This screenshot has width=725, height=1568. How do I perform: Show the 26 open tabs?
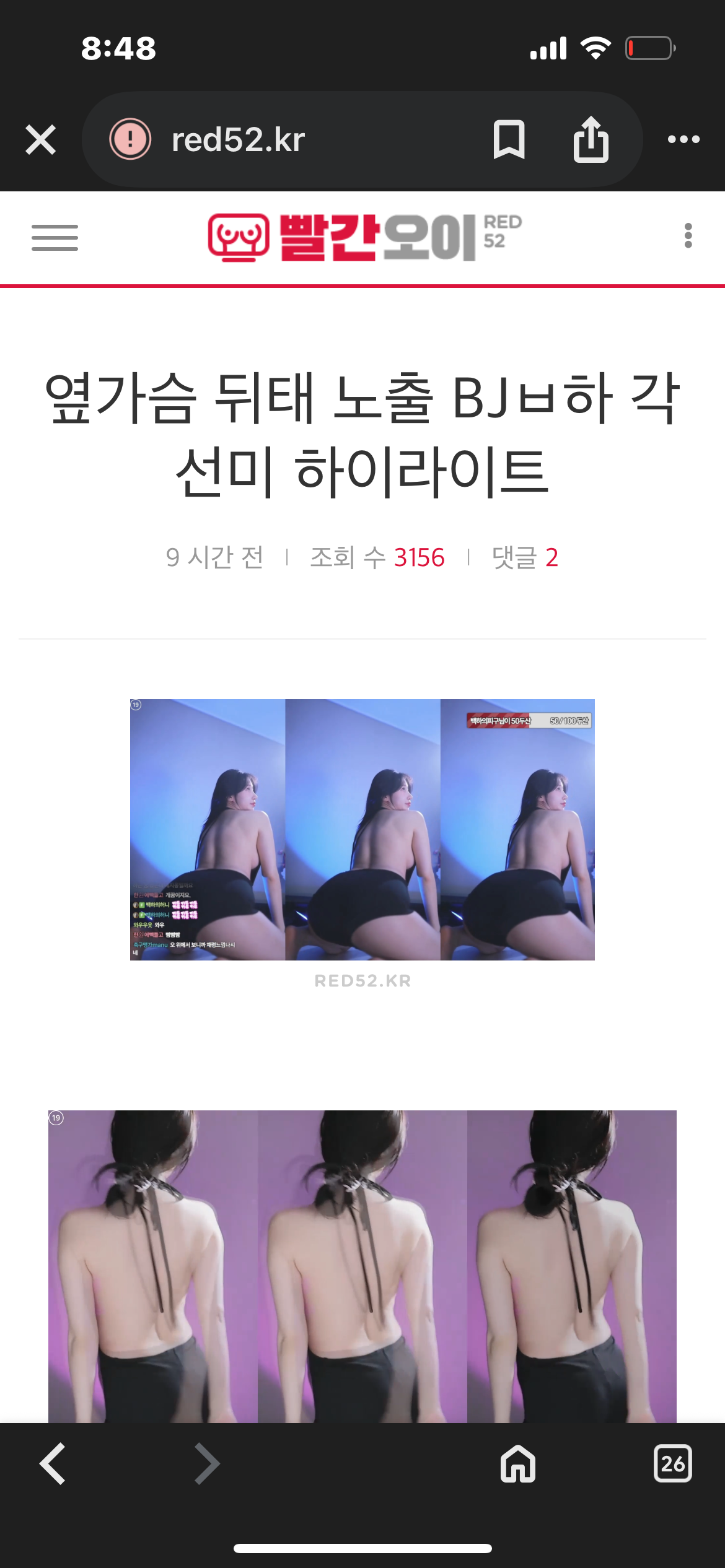pos(672,1463)
